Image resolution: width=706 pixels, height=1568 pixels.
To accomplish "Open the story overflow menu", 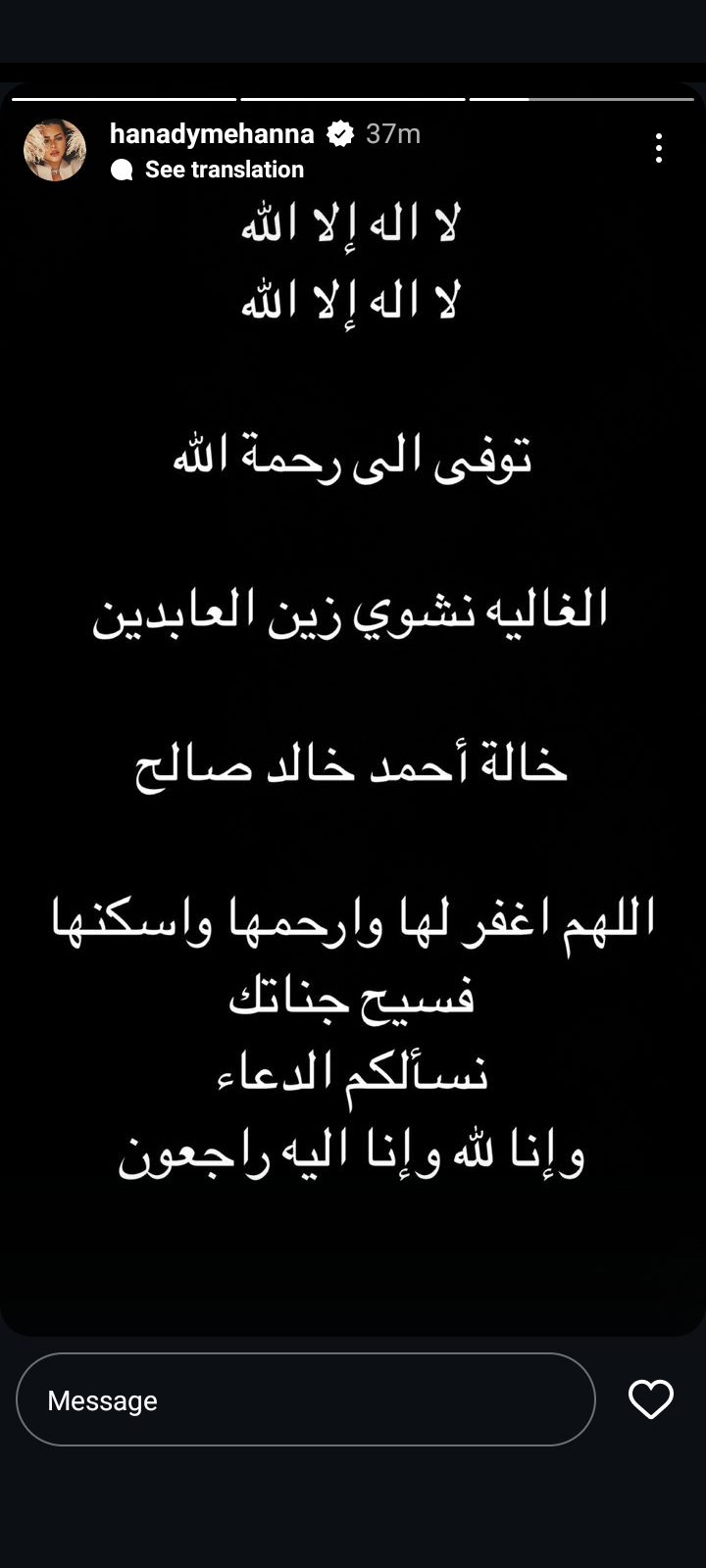I will [x=658, y=148].
